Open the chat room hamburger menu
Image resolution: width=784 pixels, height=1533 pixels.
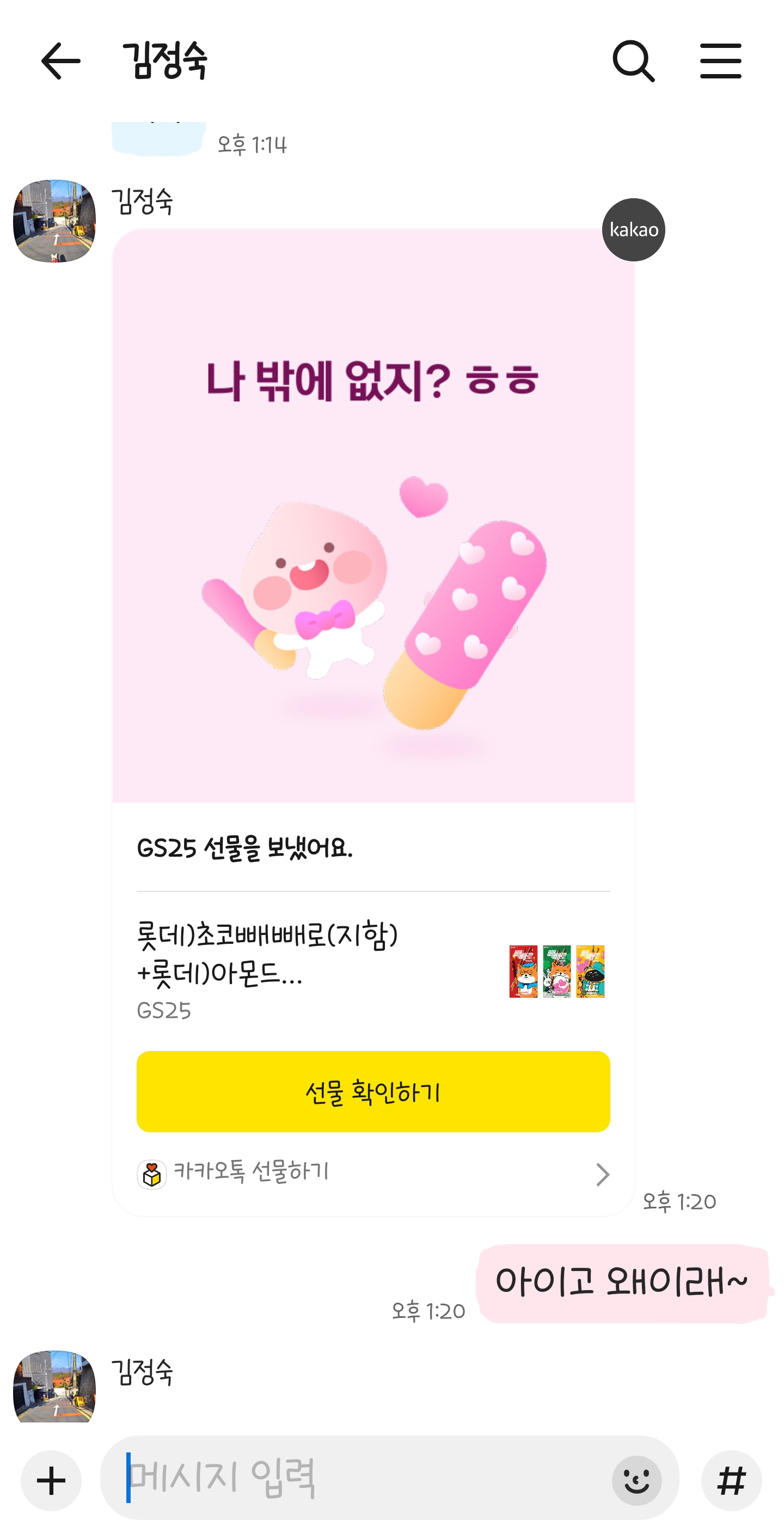click(720, 60)
